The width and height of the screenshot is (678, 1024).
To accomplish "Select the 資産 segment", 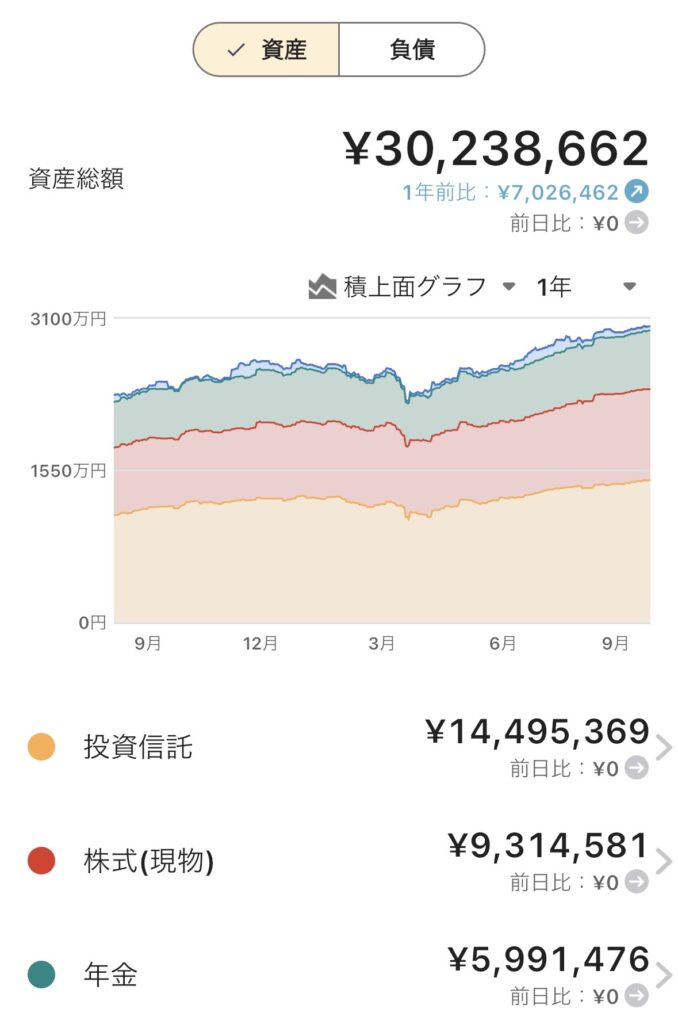I will 267,50.
